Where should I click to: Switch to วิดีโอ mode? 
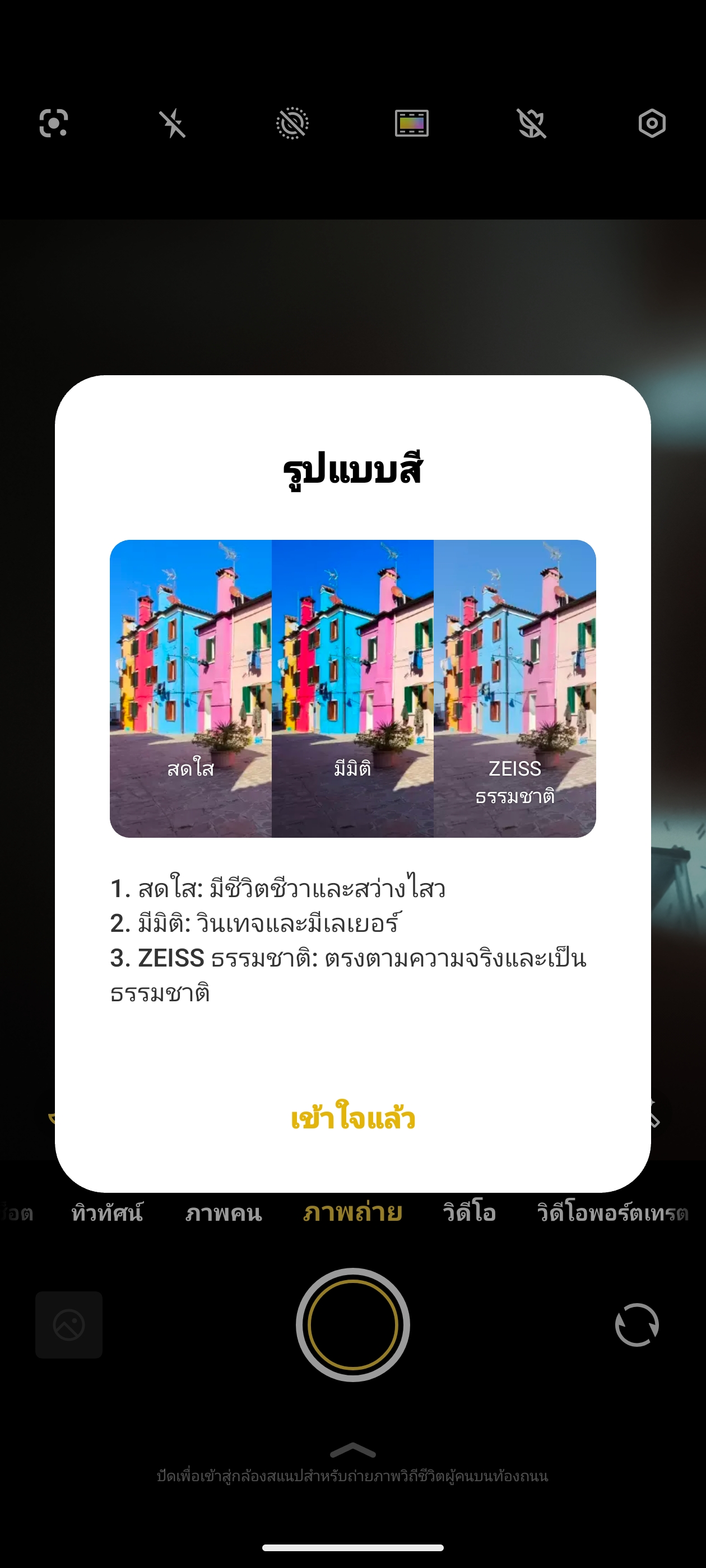(x=469, y=1212)
